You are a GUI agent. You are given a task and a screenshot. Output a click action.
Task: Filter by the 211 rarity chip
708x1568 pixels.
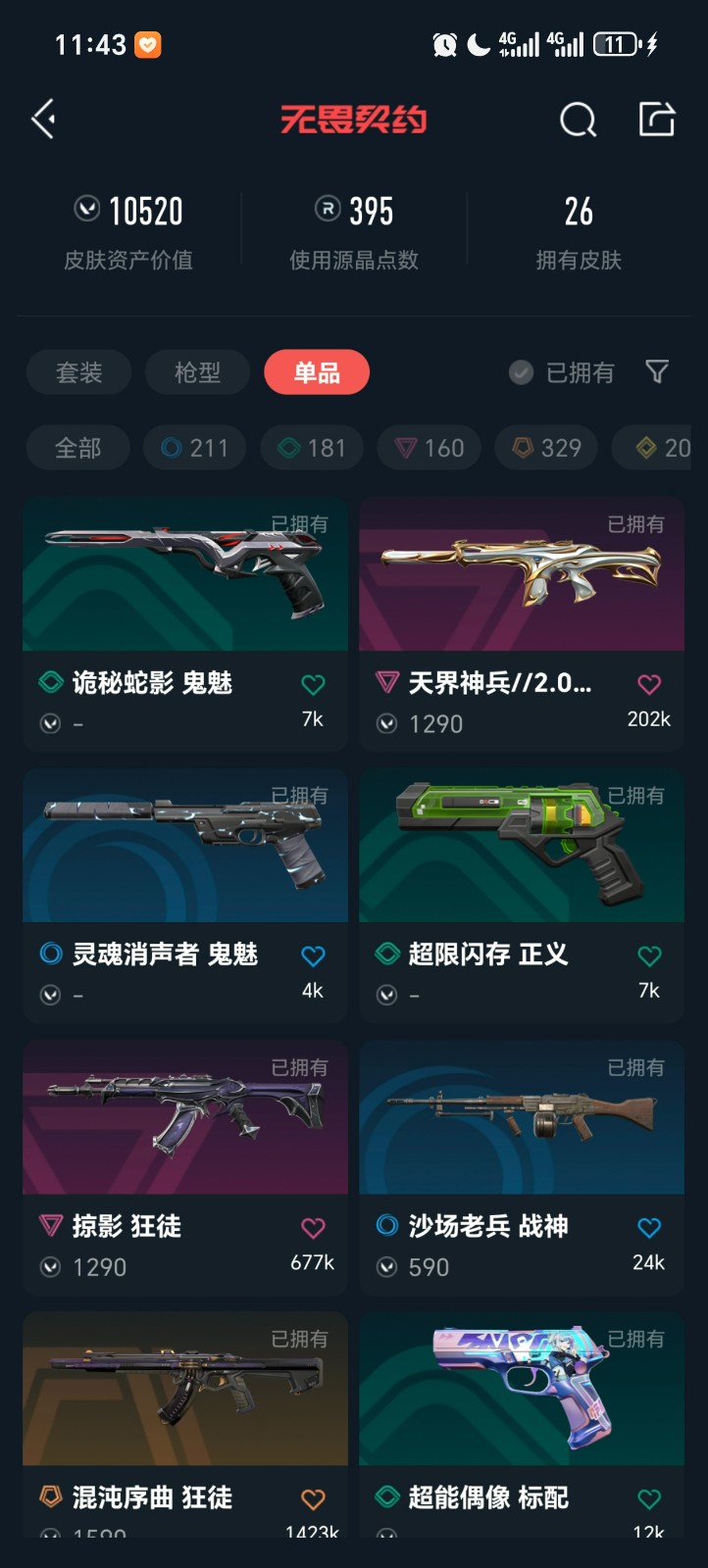194,448
